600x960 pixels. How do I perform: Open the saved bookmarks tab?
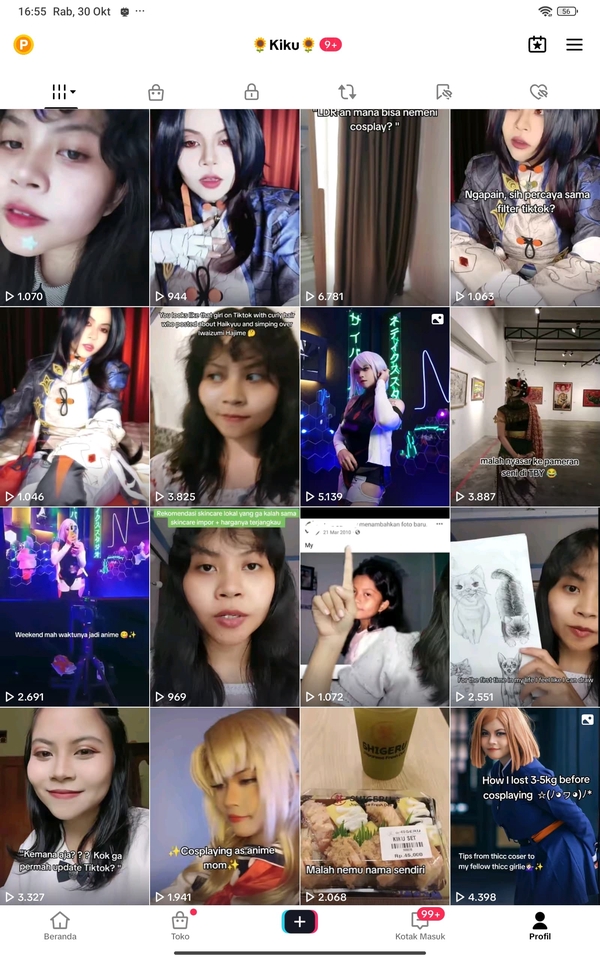pos(444,92)
